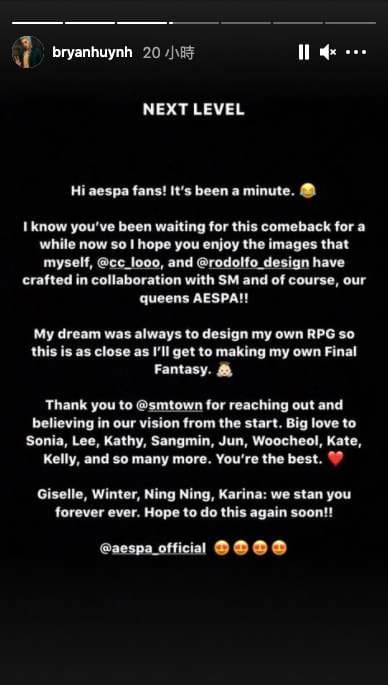Pause the story playback

click(x=304, y=52)
